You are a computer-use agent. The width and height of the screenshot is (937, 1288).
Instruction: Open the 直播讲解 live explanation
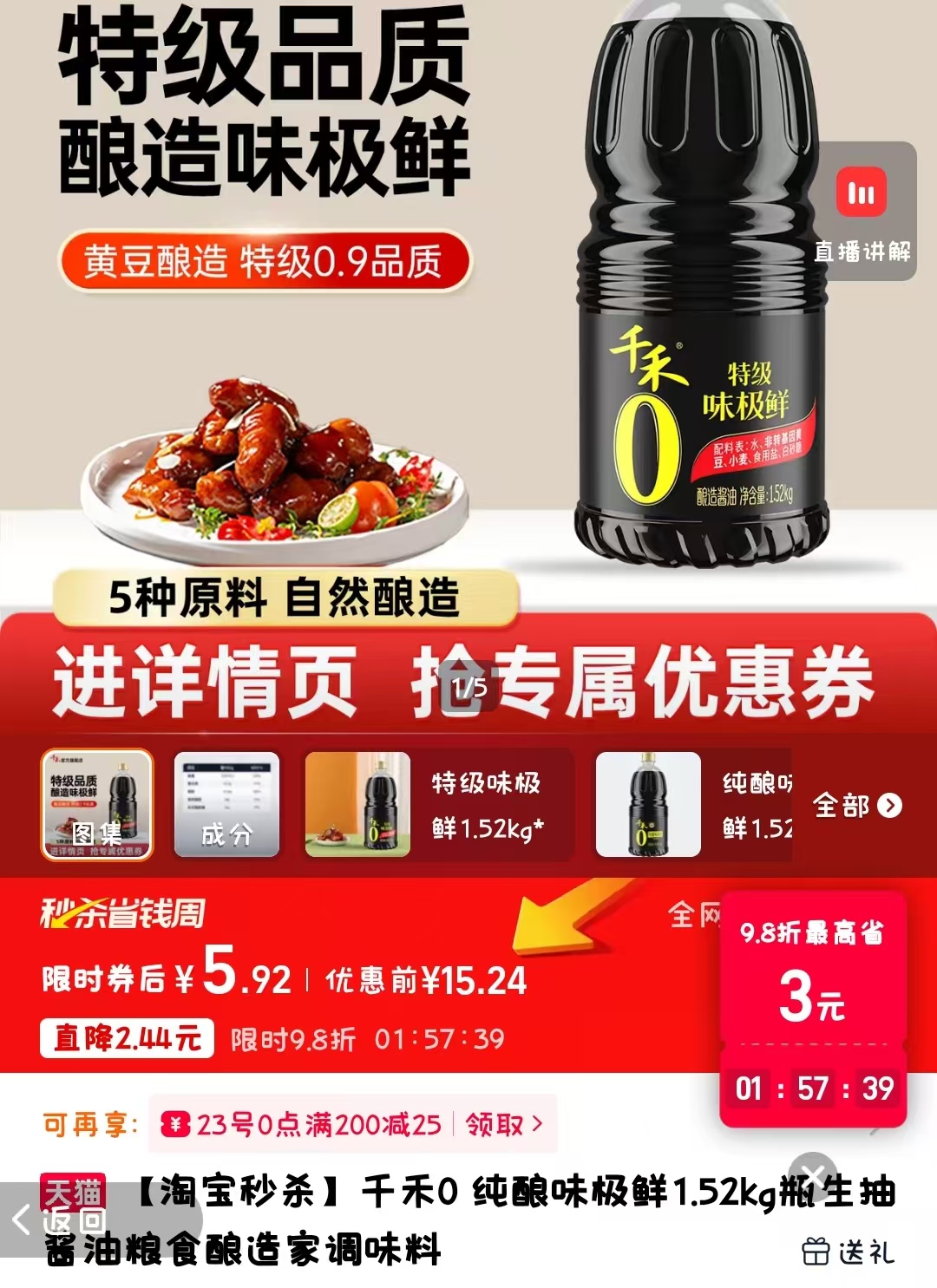(862, 211)
